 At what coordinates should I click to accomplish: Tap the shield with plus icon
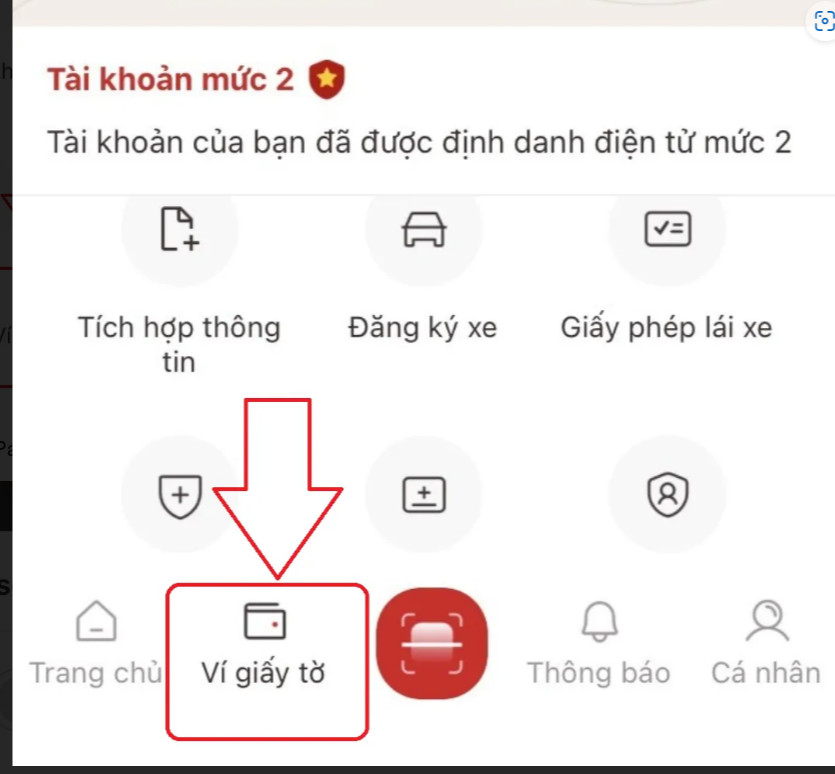pos(180,494)
